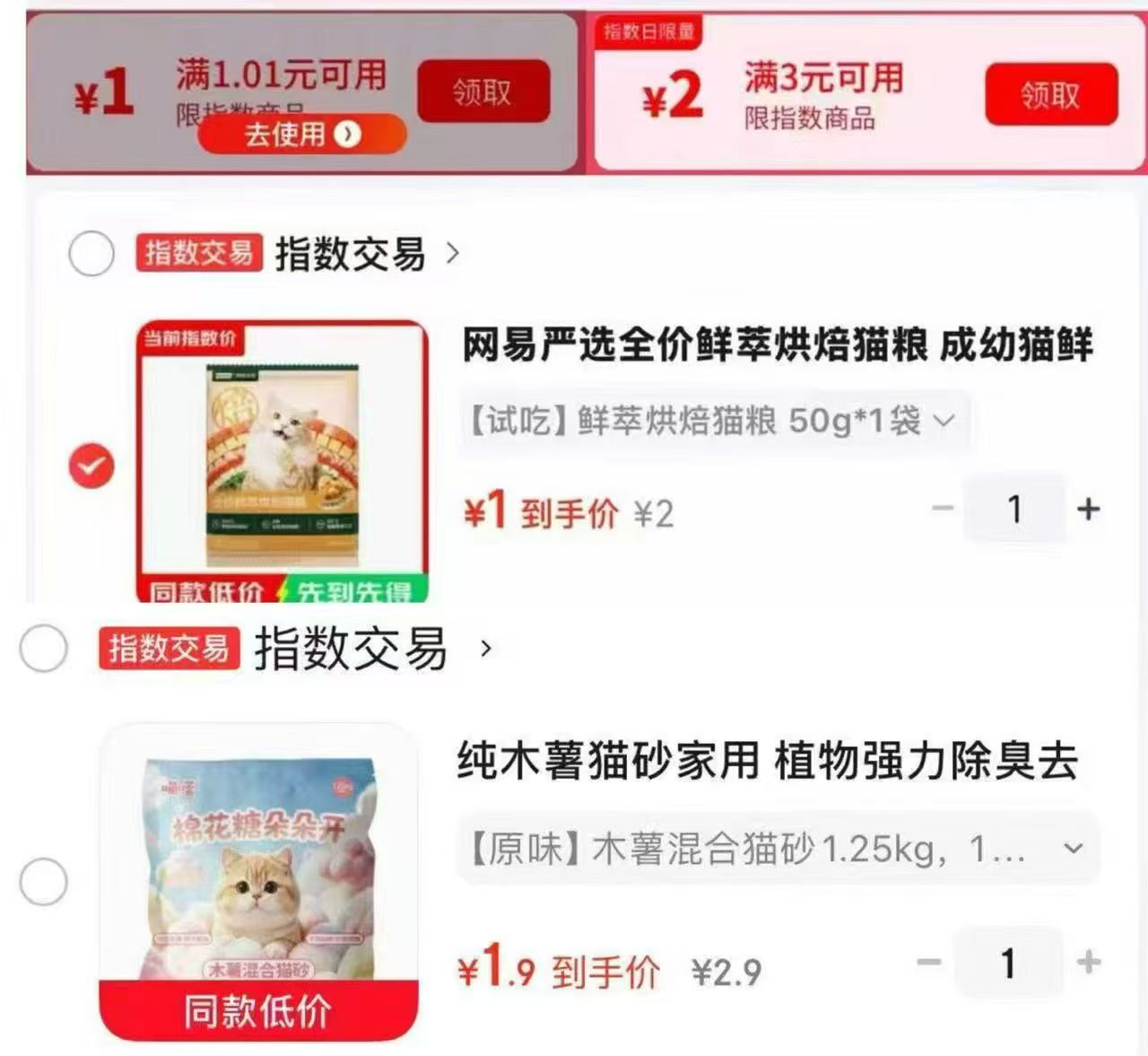
Task: Open the 棉花糖朵朵开 cat litter image
Action: pyautogui.click(x=258, y=882)
